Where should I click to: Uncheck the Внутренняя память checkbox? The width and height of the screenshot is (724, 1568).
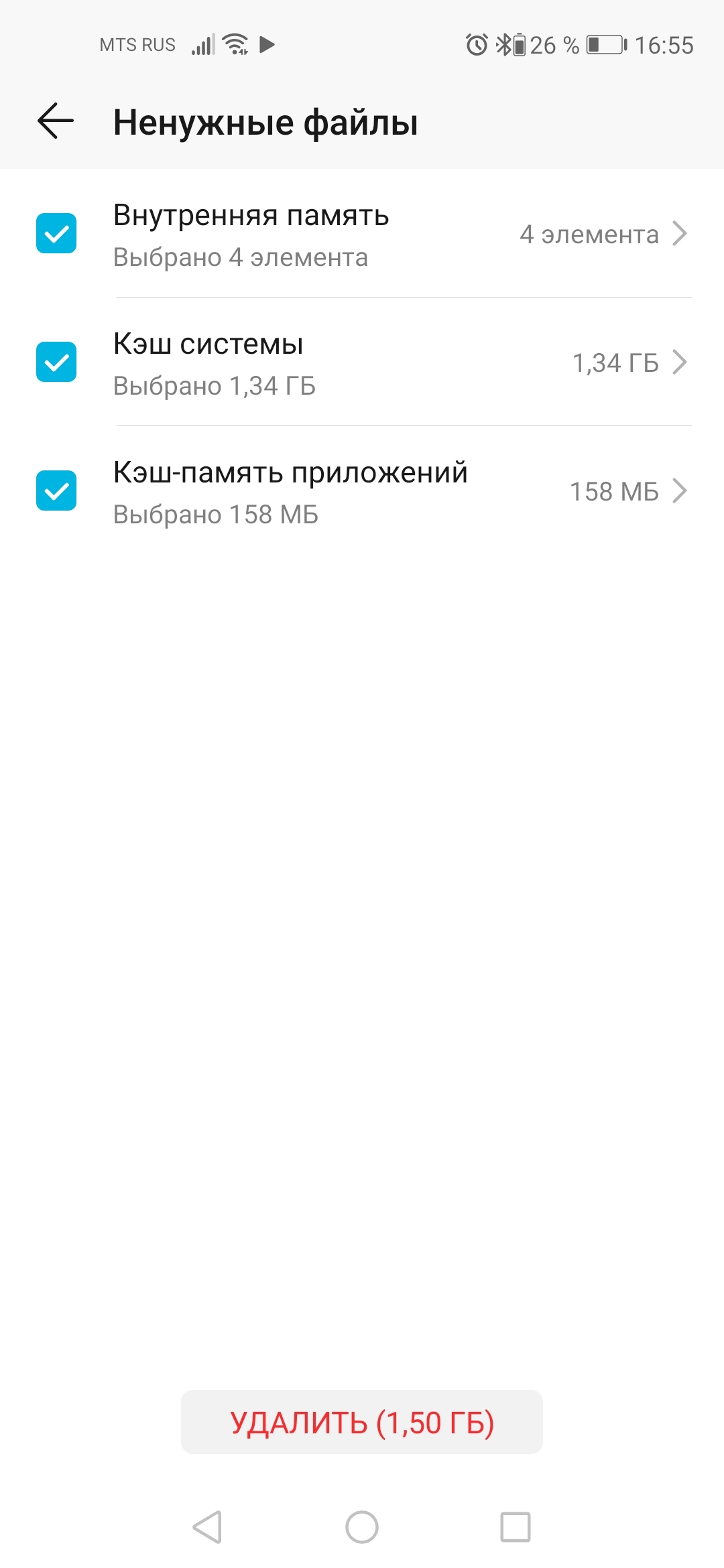coord(56,233)
